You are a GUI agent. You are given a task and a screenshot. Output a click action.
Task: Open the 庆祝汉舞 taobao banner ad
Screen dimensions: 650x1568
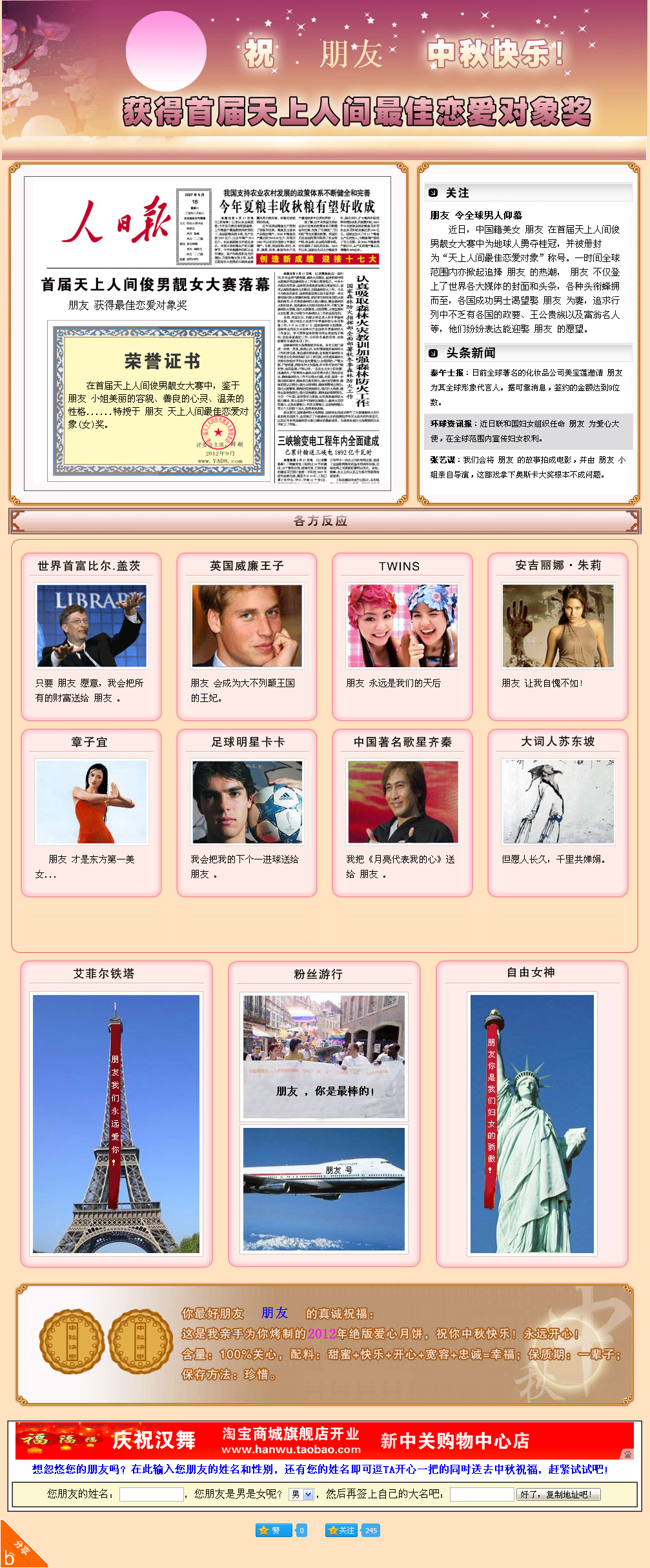pyautogui.click(x=323, y=1440)
